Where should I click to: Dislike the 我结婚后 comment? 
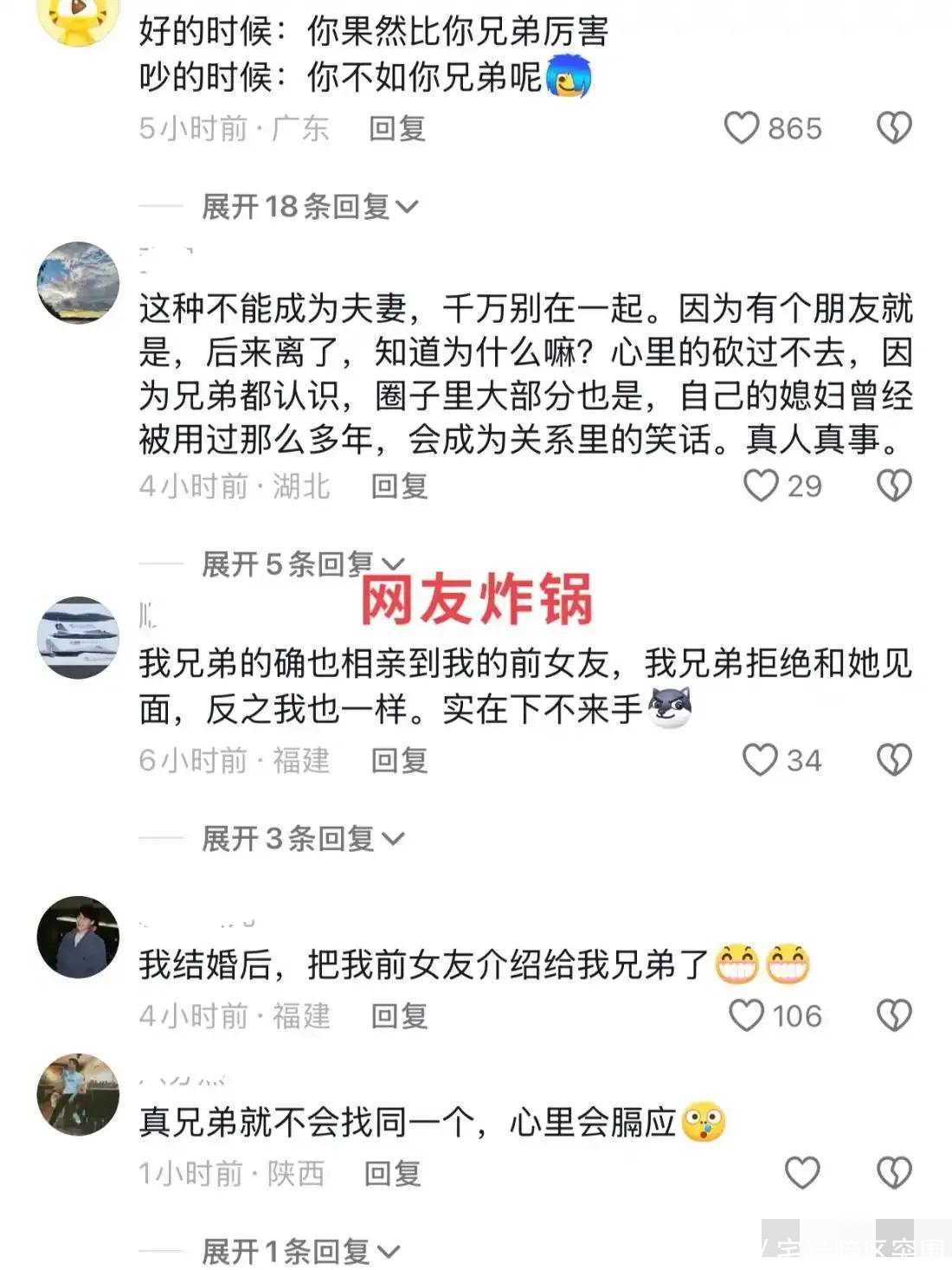tap(894, 1015)
